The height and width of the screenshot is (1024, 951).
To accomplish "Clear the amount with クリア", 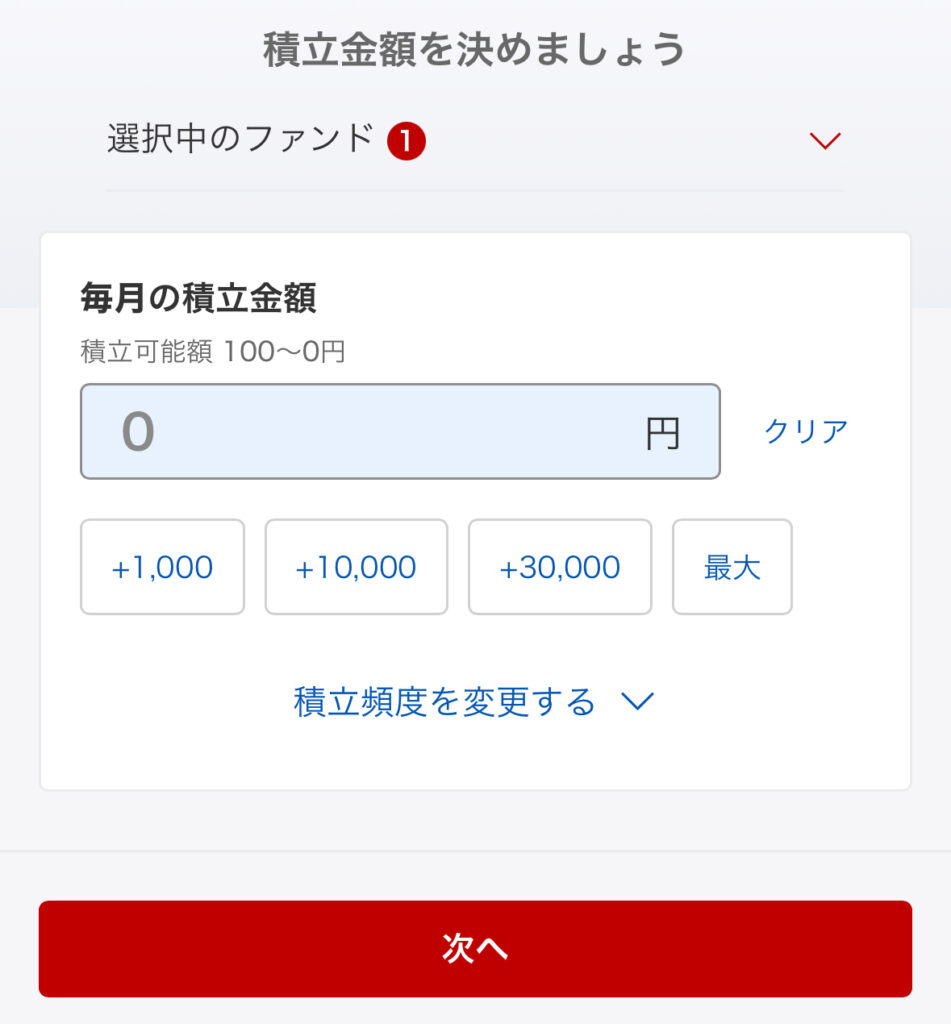I will click(x=806, y=431).
